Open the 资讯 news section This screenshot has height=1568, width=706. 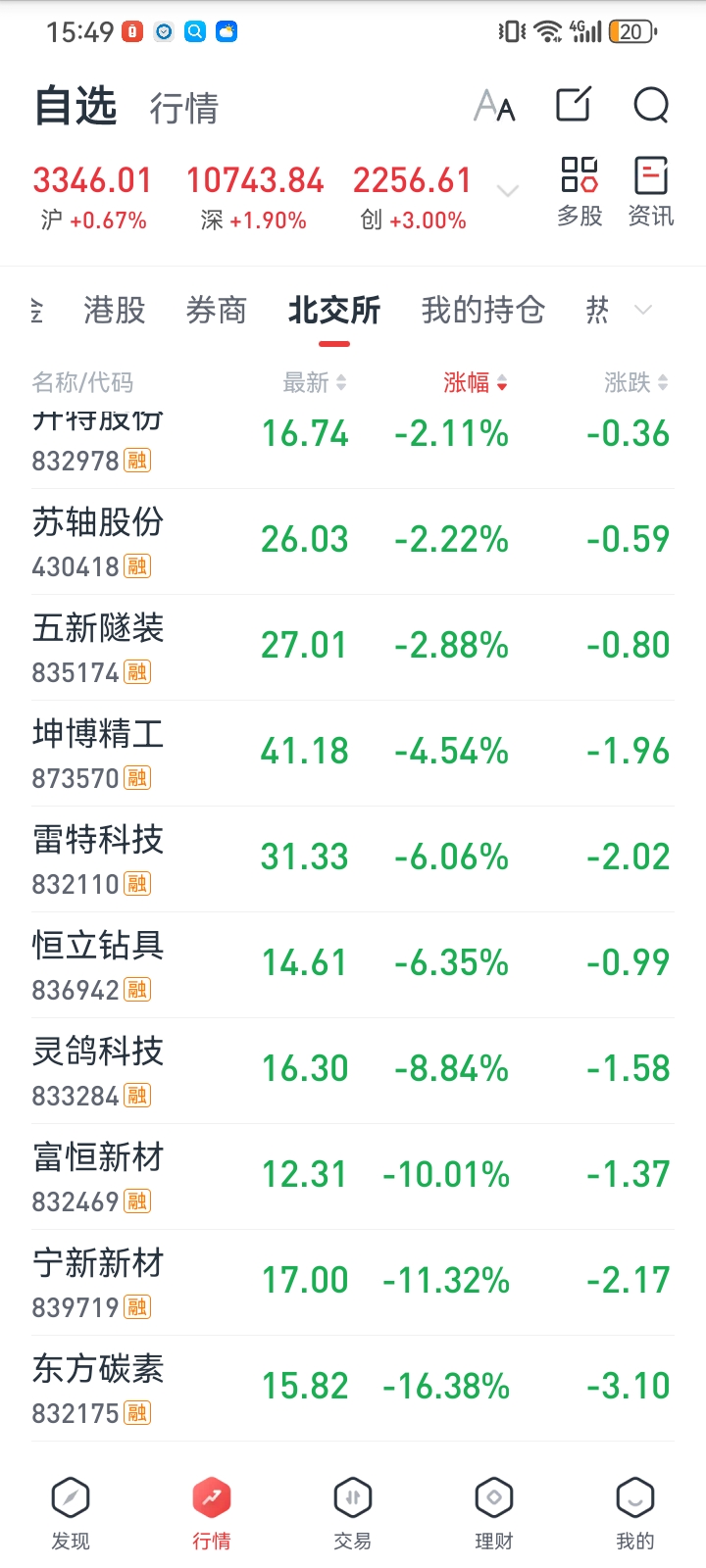coord(651,191)
